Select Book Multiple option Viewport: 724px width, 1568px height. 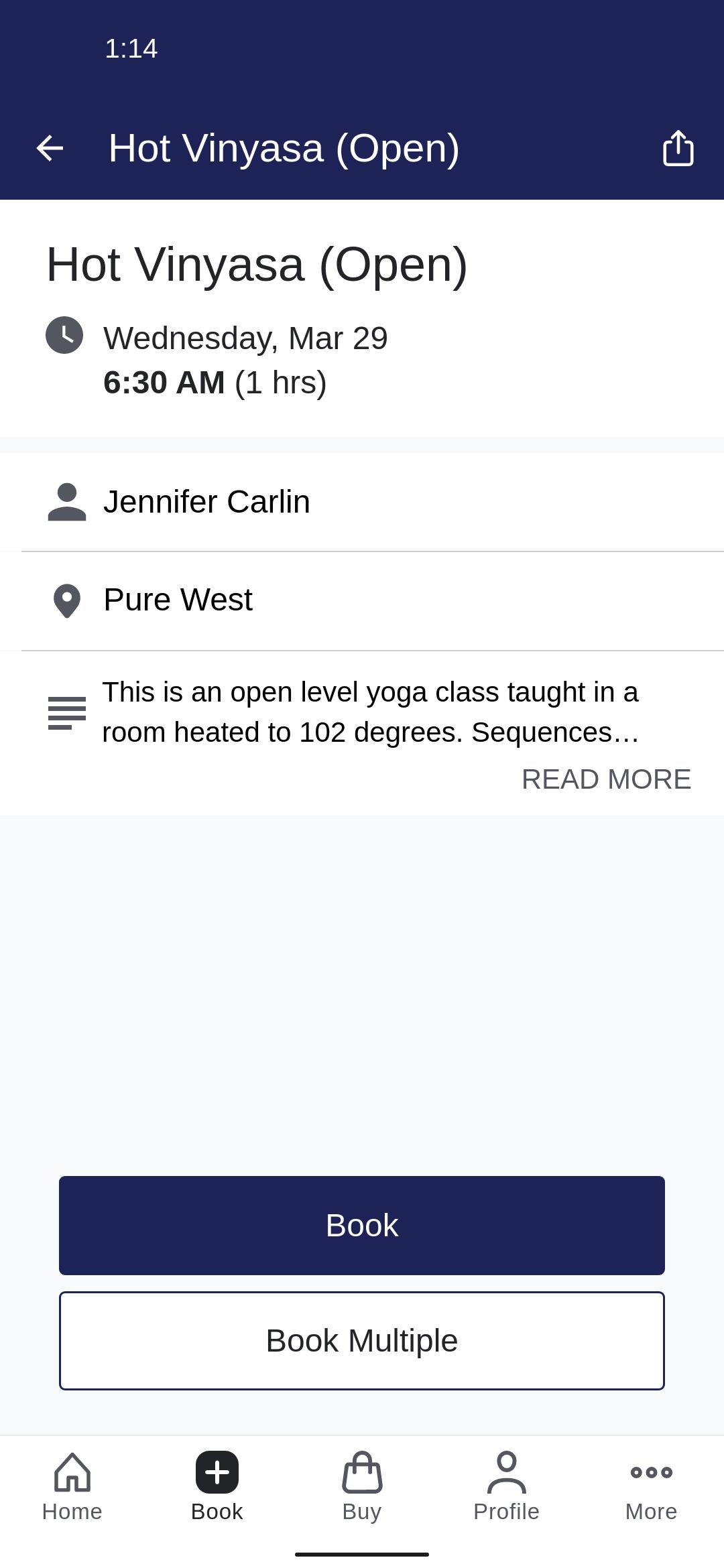[362, 1341]
